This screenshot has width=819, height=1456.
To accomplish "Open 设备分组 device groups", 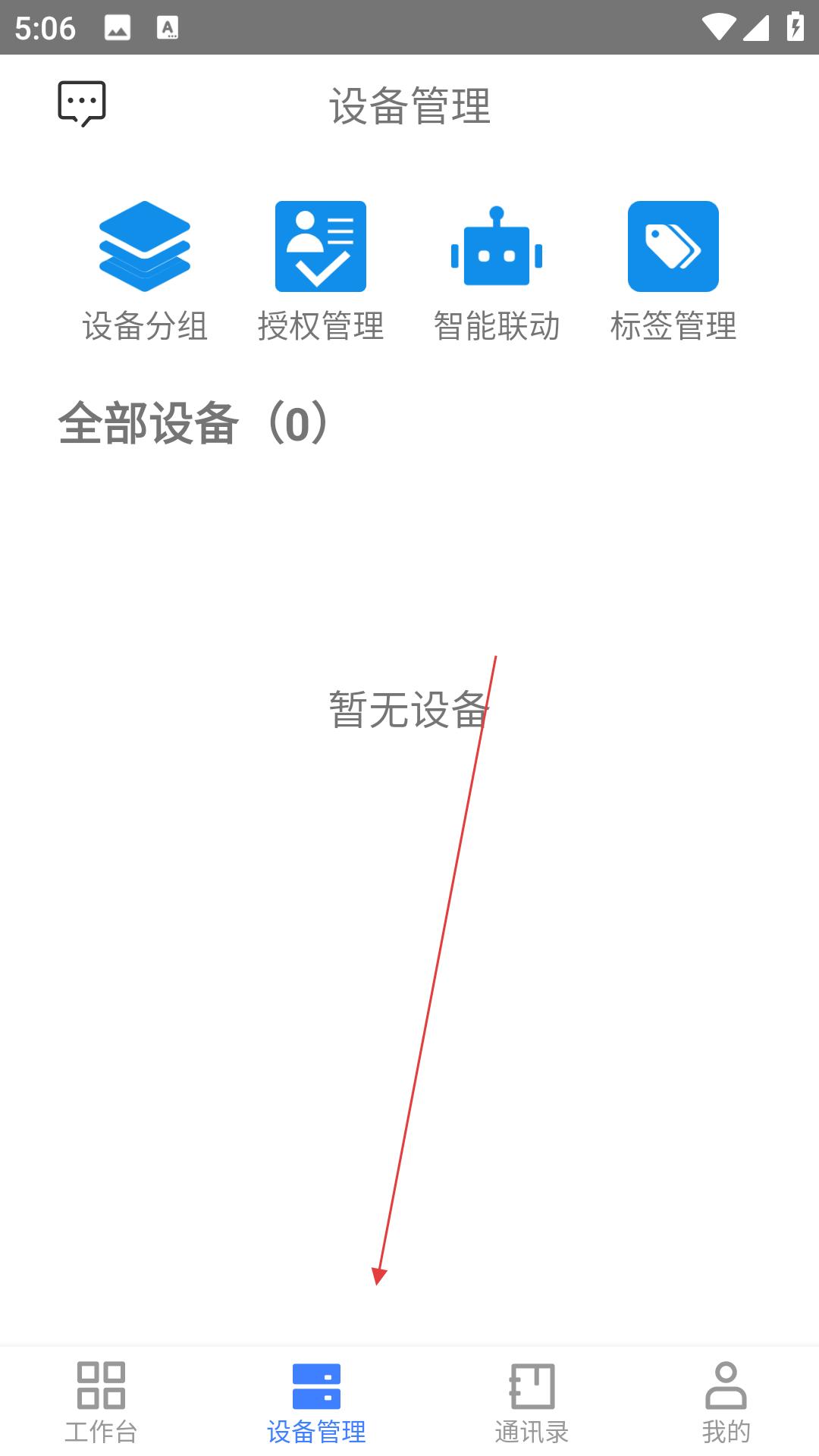I will pyautogui.click(x=145, y=271).
